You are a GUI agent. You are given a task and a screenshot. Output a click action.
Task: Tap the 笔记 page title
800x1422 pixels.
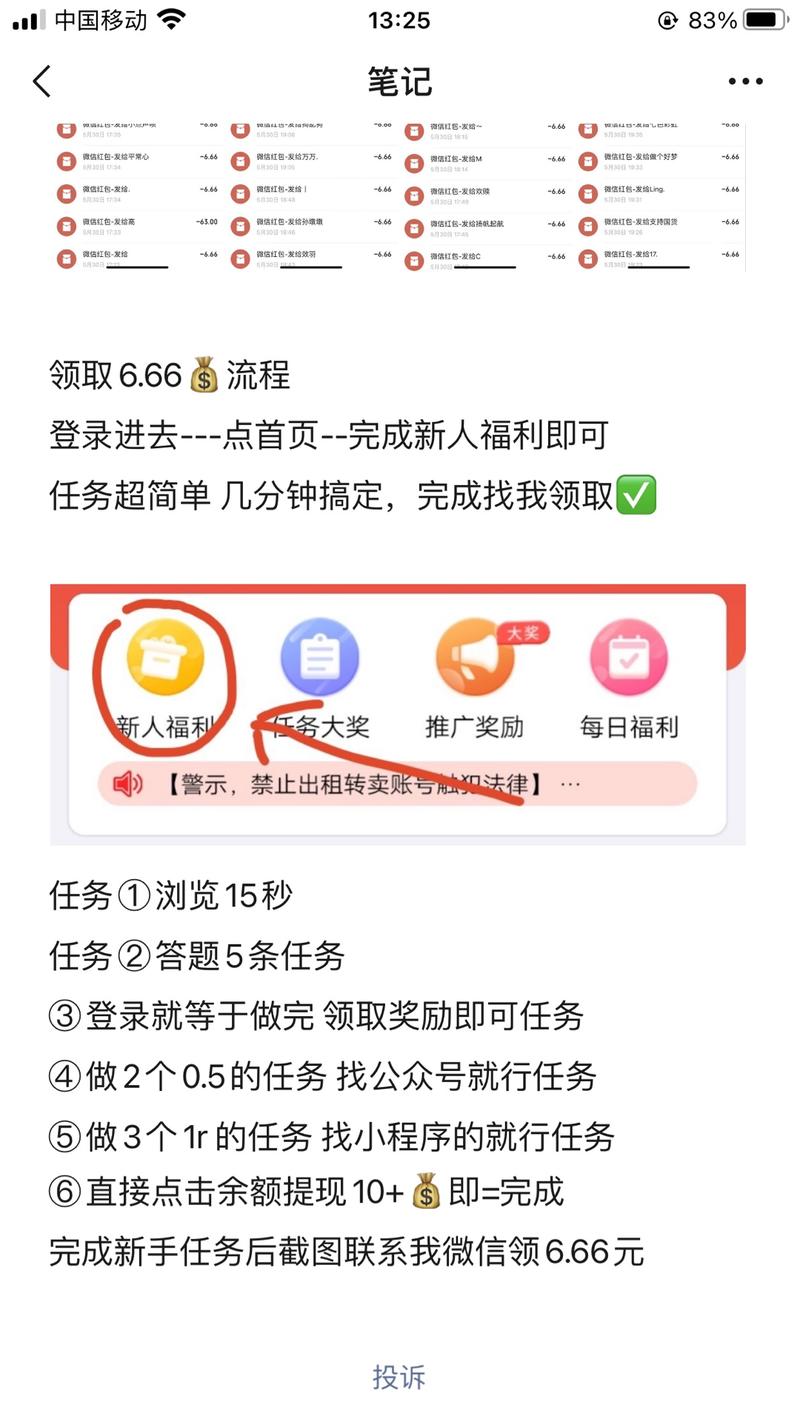[400, 83]
